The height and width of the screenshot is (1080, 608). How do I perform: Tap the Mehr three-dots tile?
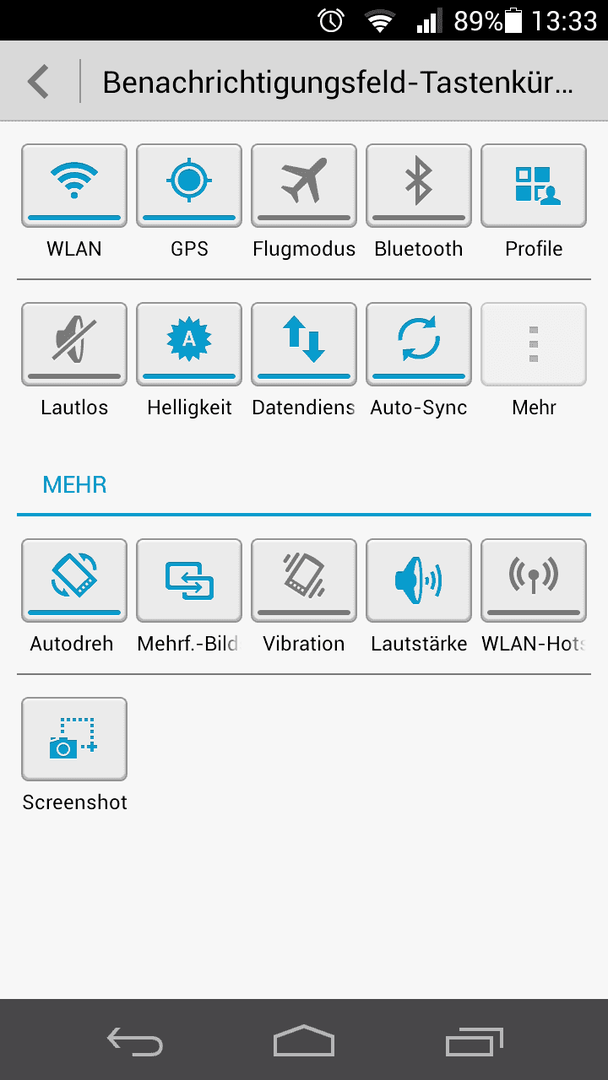coord(534,344)
